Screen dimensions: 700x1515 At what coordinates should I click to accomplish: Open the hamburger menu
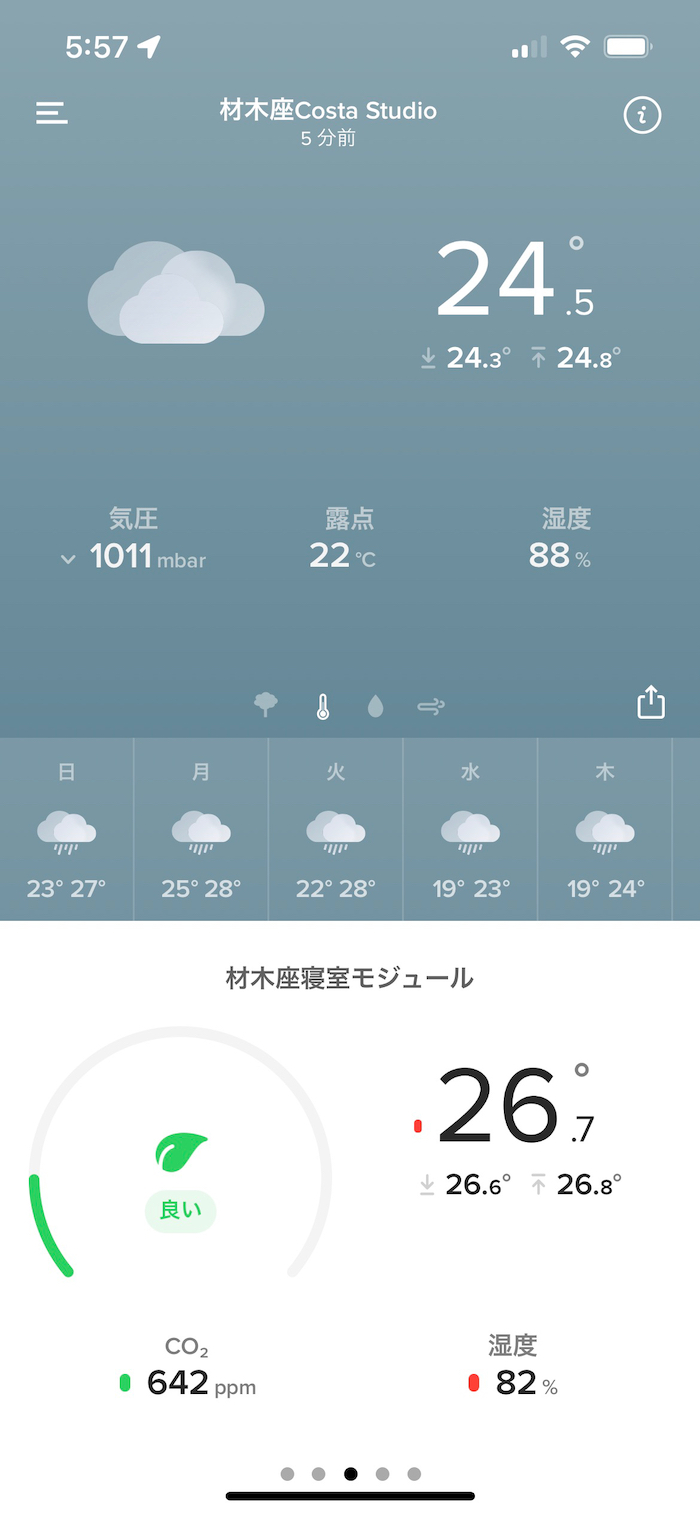coord(52,113)
